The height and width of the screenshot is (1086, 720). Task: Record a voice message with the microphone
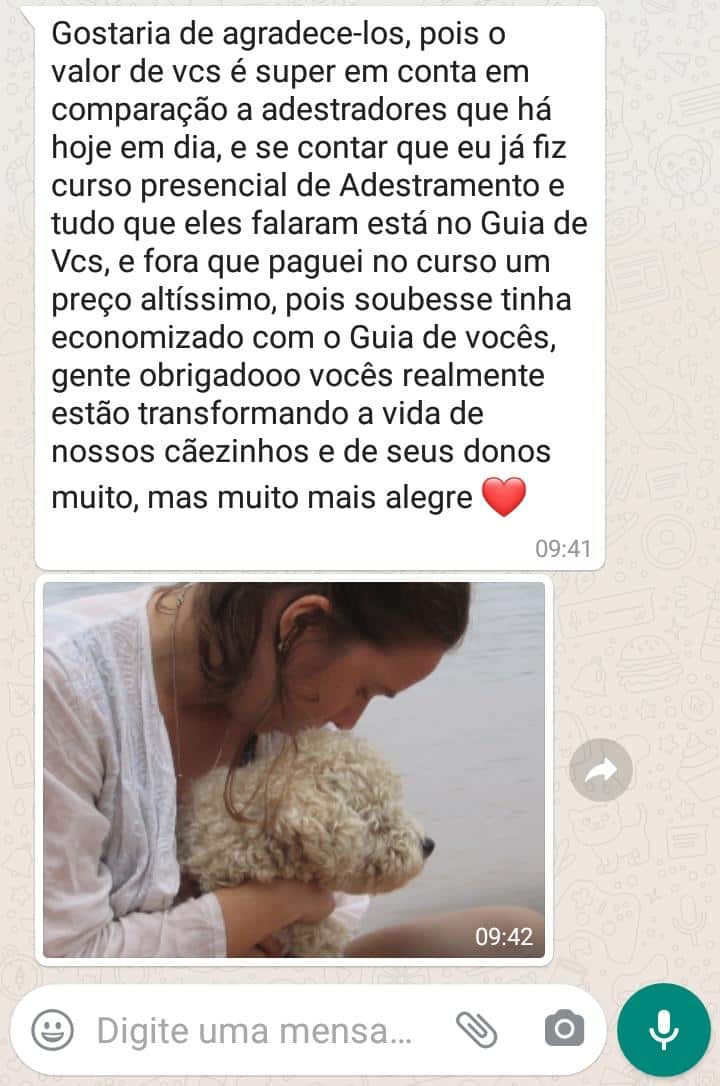[663, 1029]
